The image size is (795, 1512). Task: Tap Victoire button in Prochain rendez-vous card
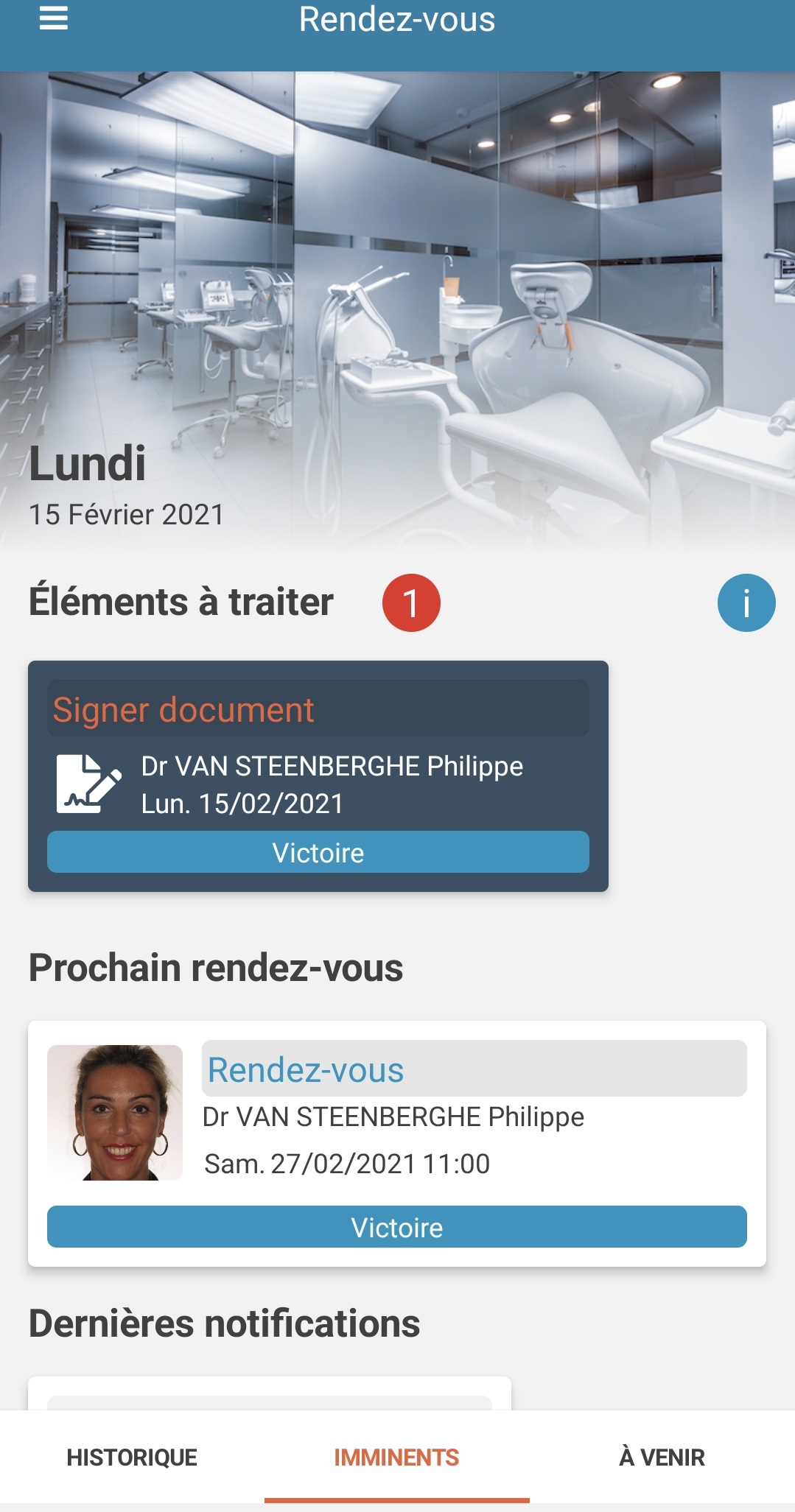[397, 1227]
